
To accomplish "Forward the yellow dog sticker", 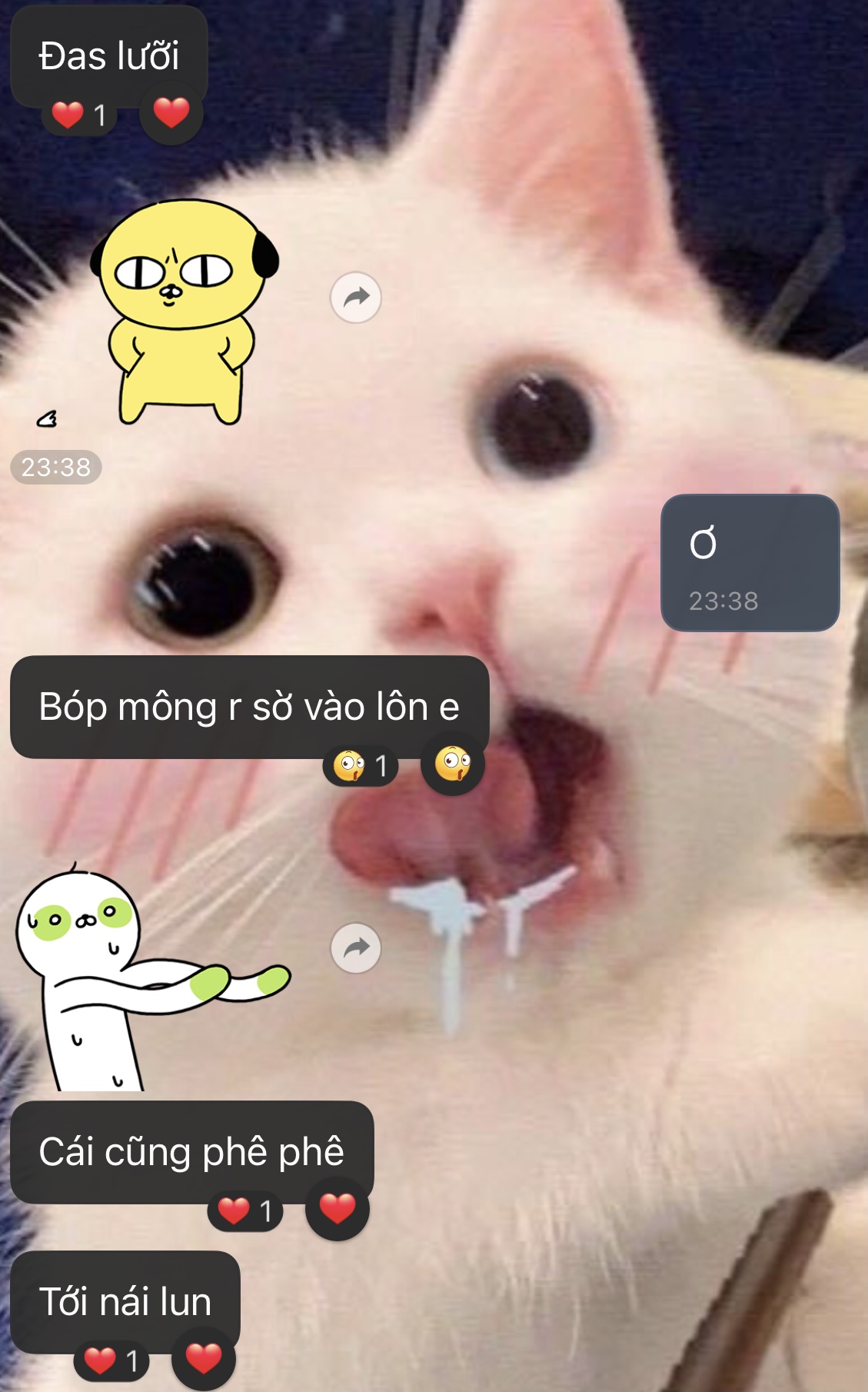I will pos(356,298).
